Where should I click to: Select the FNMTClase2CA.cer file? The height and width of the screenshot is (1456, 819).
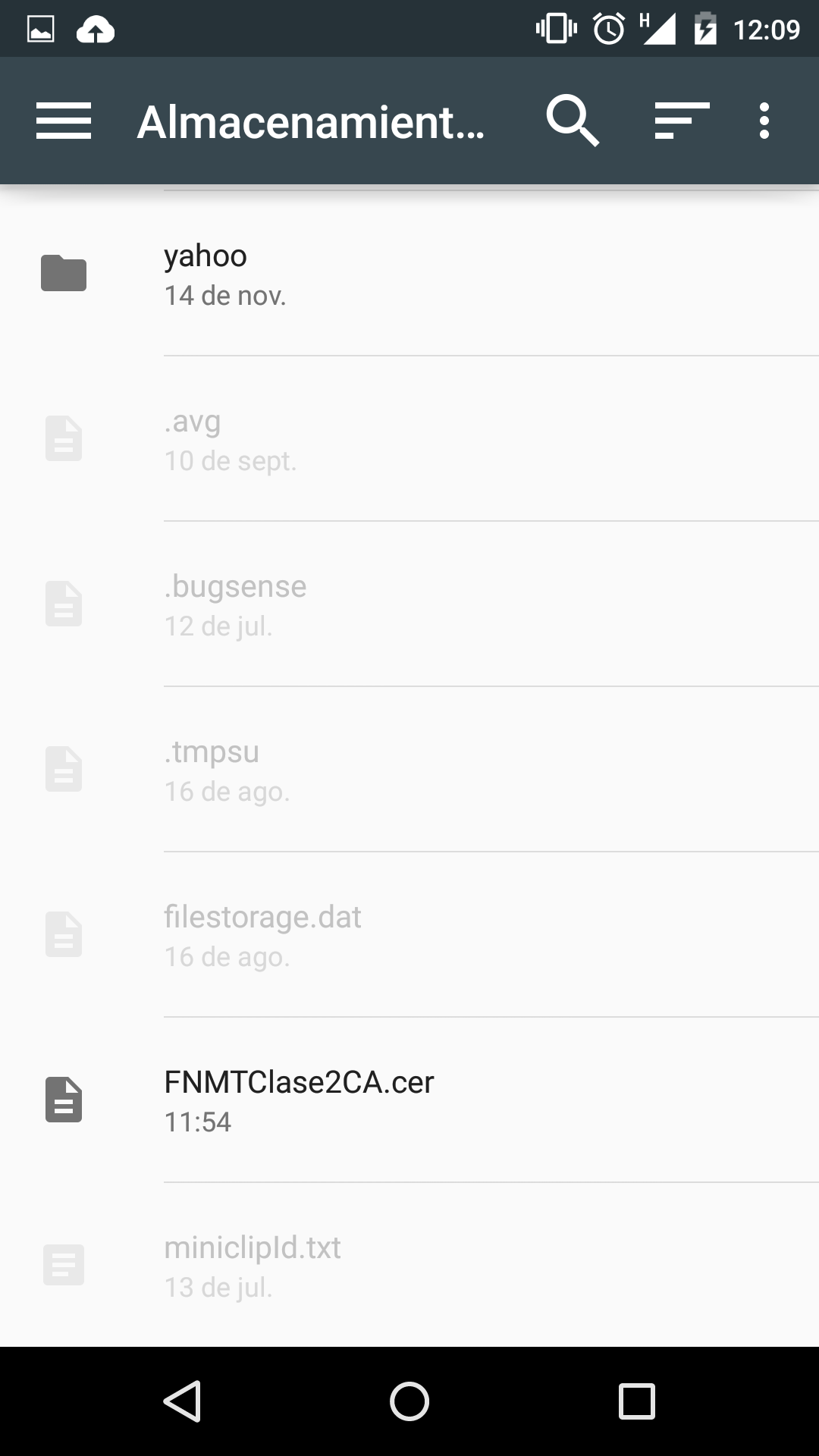pos(409,1100)
